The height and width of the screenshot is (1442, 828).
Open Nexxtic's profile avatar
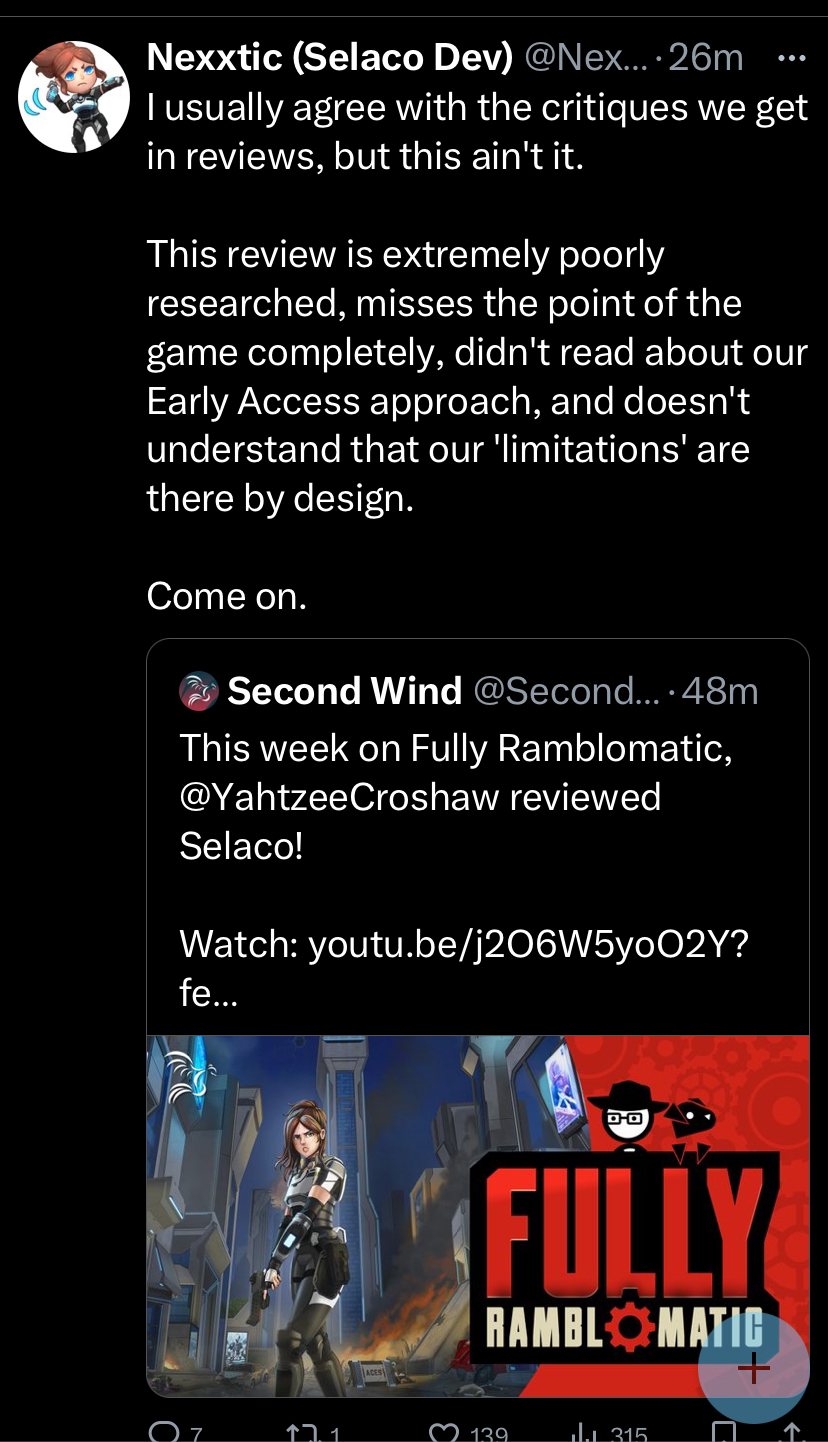74,96
